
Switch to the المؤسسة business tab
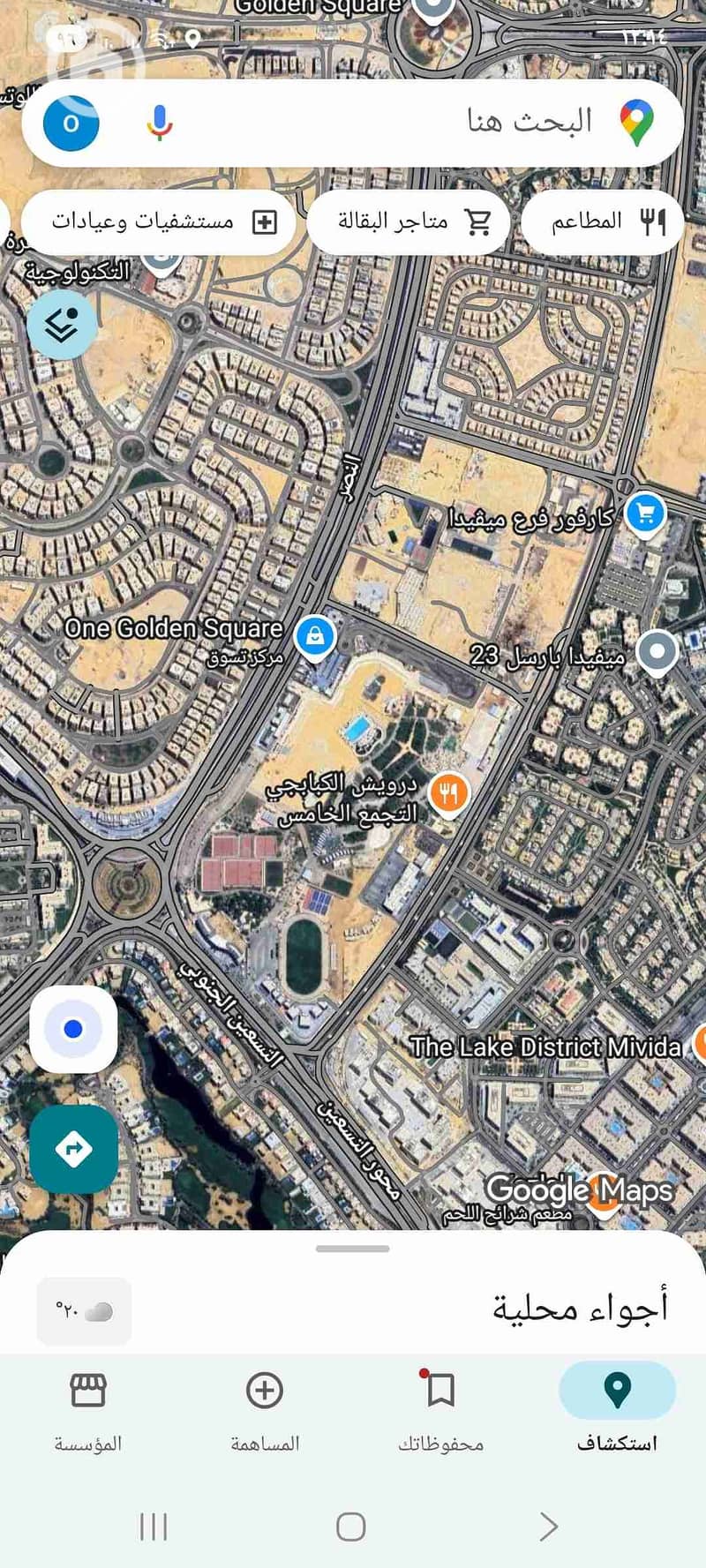[87, 1409]
